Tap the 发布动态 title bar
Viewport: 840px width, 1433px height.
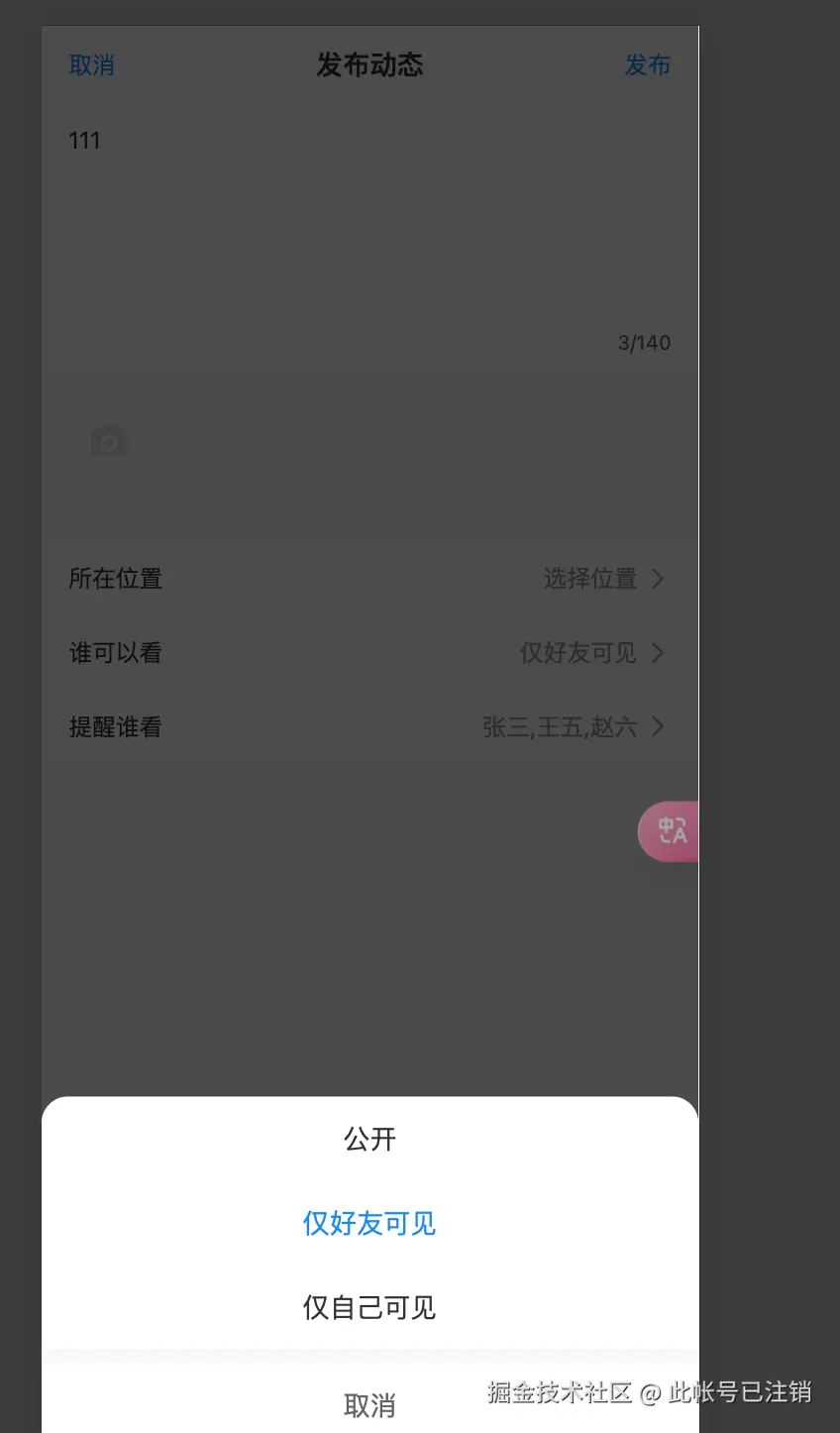pyautogui.click(x=369, y=65)
